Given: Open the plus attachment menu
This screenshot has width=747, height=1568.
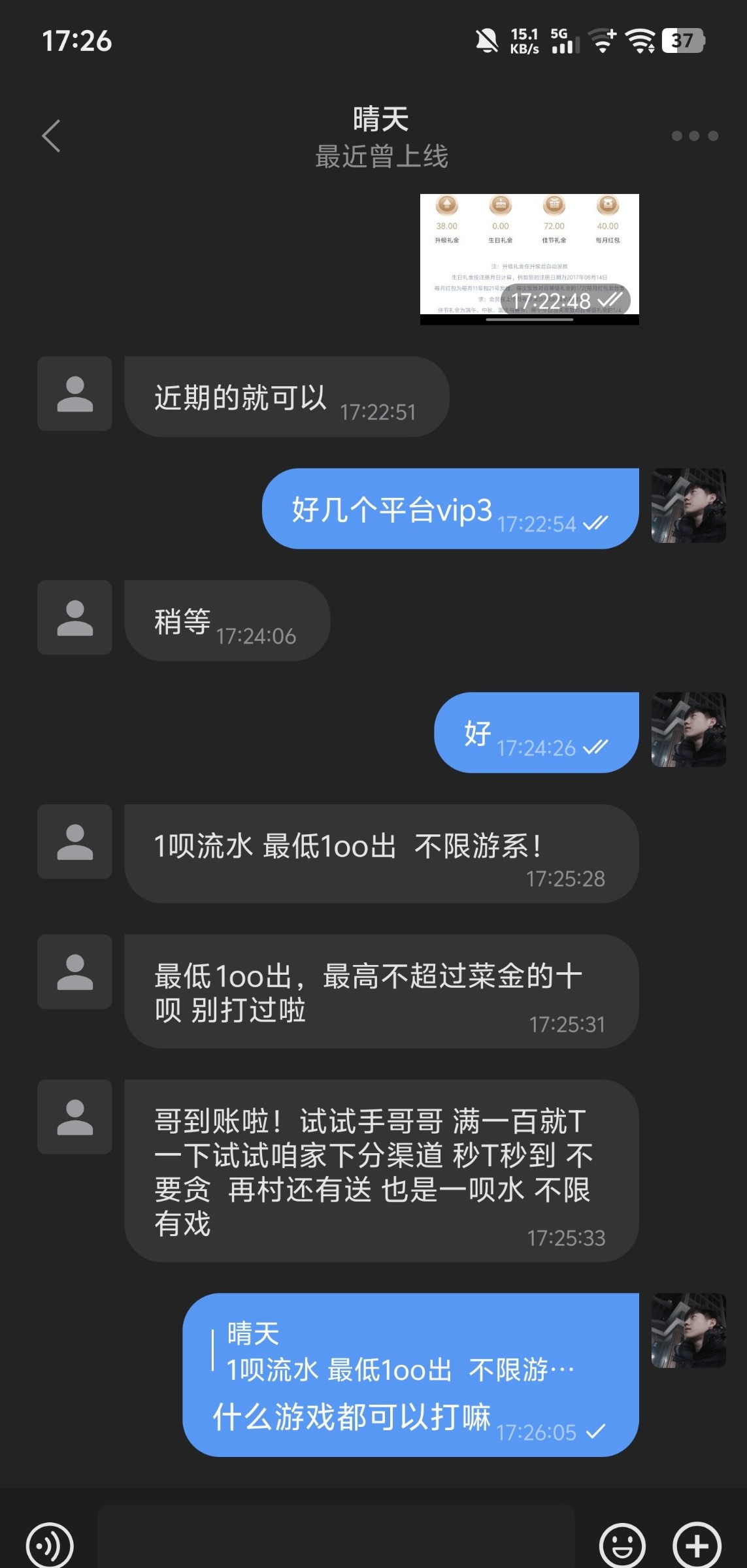Looking at the screenshot, I should 697,1544.
